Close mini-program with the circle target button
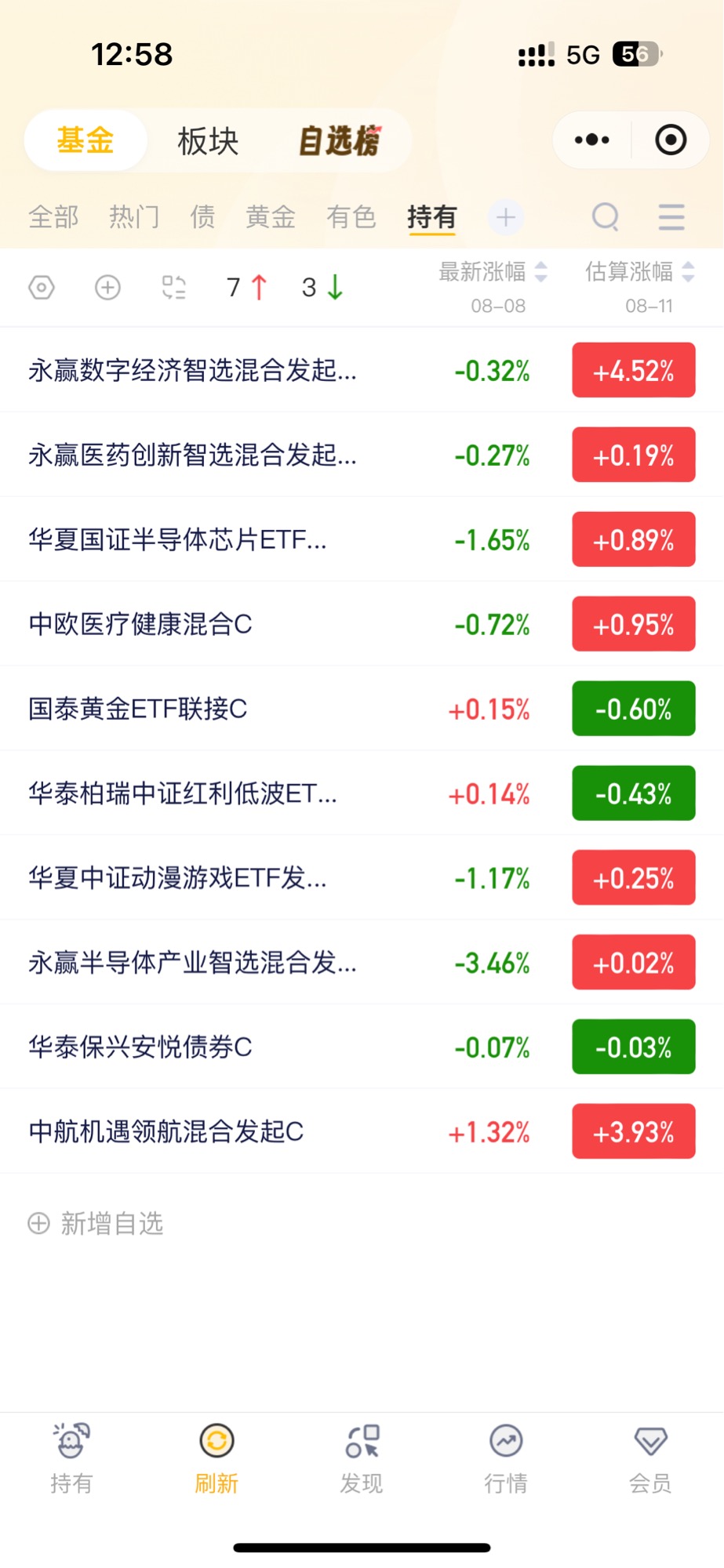Viewport: 724px width, 1568px height. click(671, 140)
